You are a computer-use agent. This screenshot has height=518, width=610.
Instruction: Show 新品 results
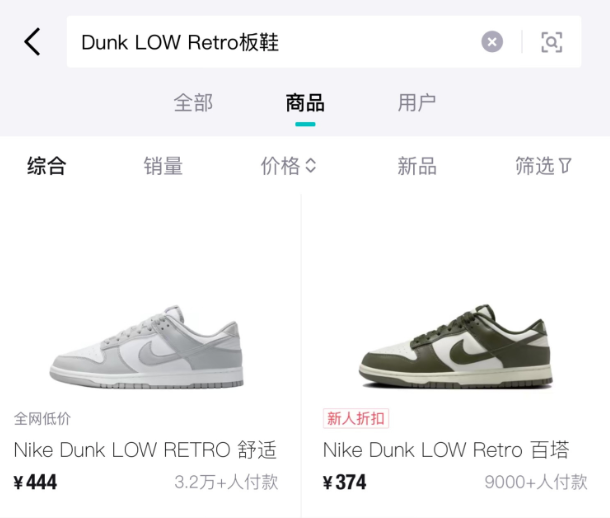click(416, 166)
